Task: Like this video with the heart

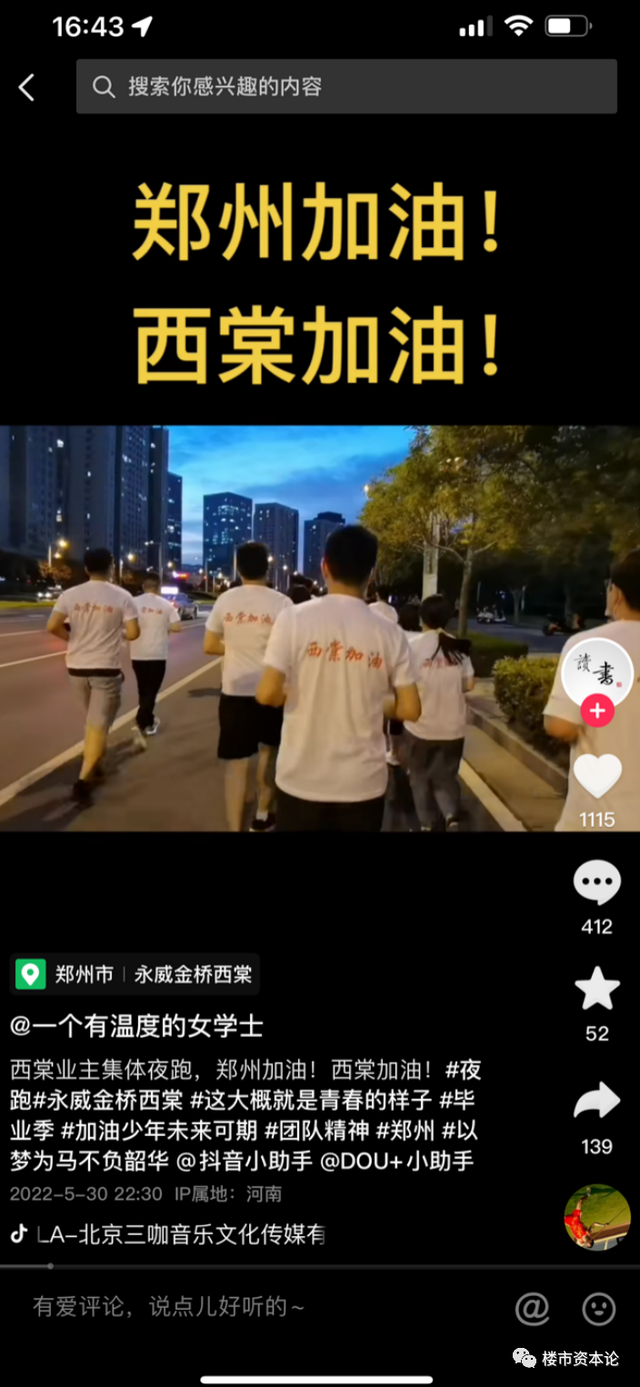Action: pyautogui.click(x=597, y=776)
